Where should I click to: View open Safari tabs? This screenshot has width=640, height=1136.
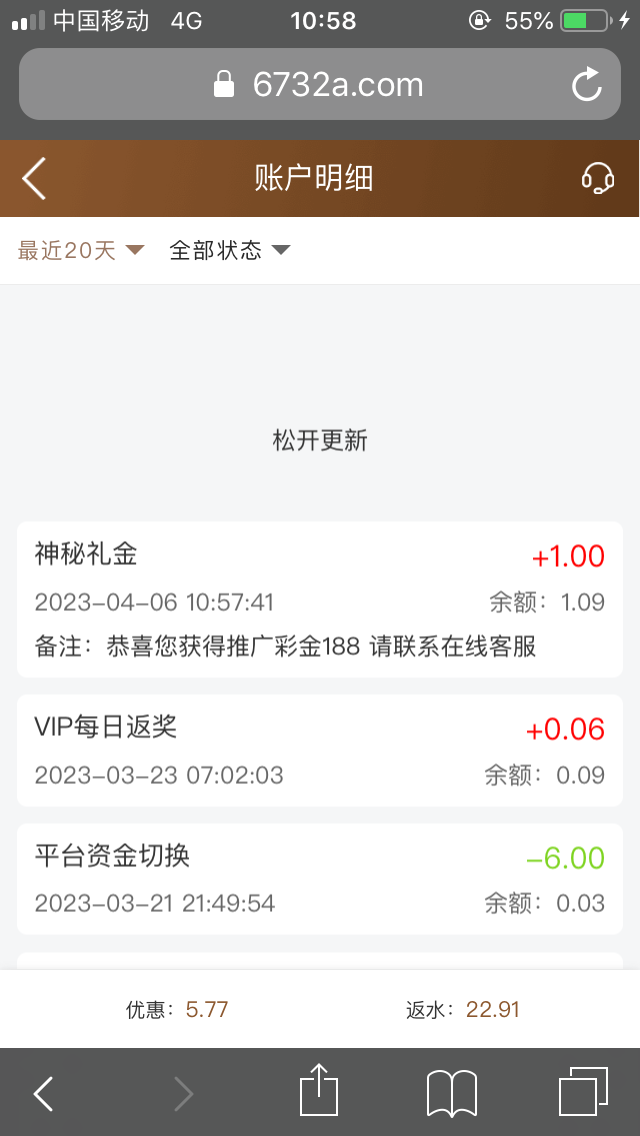coord(583,1091)
